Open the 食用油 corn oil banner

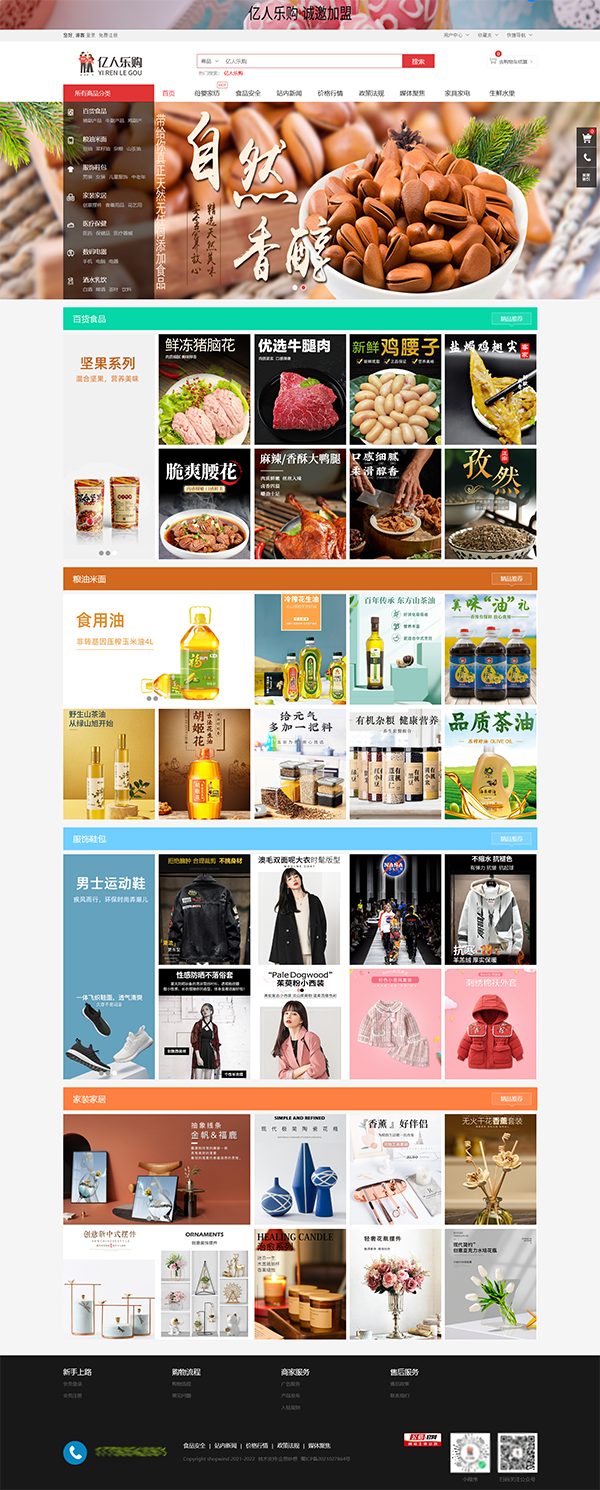tap(157, 648)
